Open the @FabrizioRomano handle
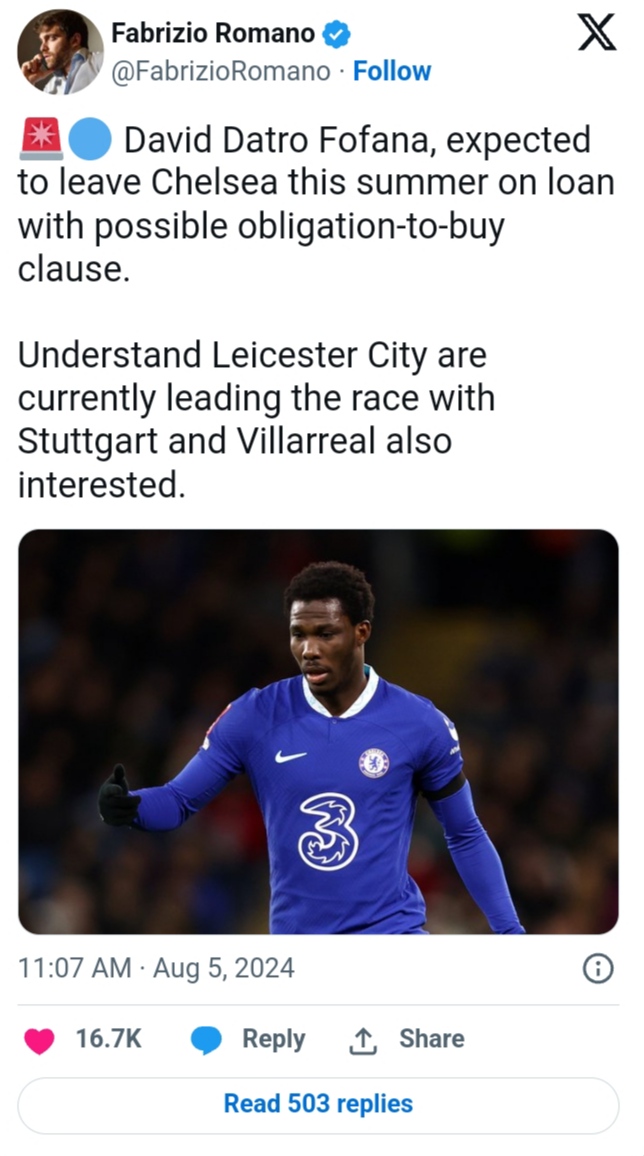This screenshot has height=1156, width=644. [x=220, y=72]
